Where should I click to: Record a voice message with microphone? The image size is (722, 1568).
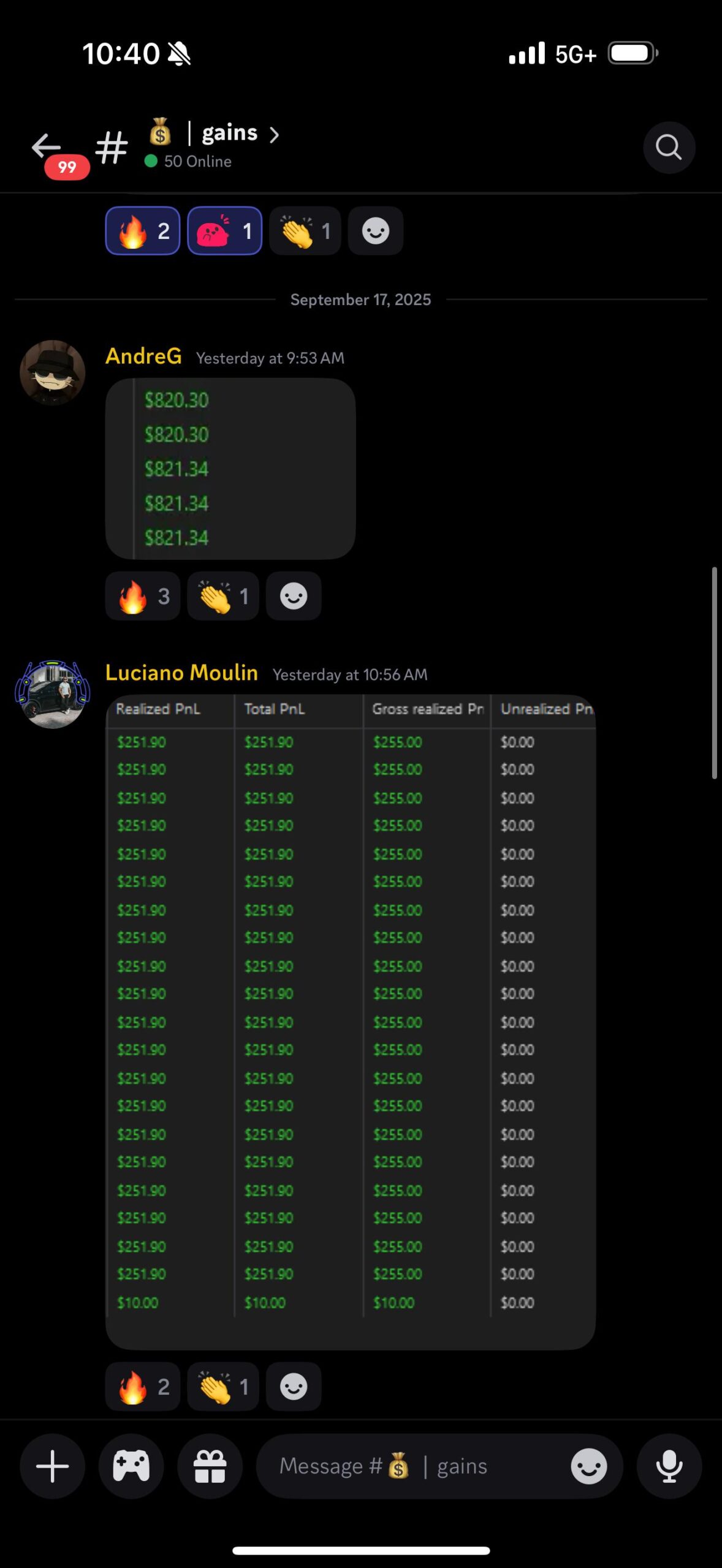[x=669, y=1466]
